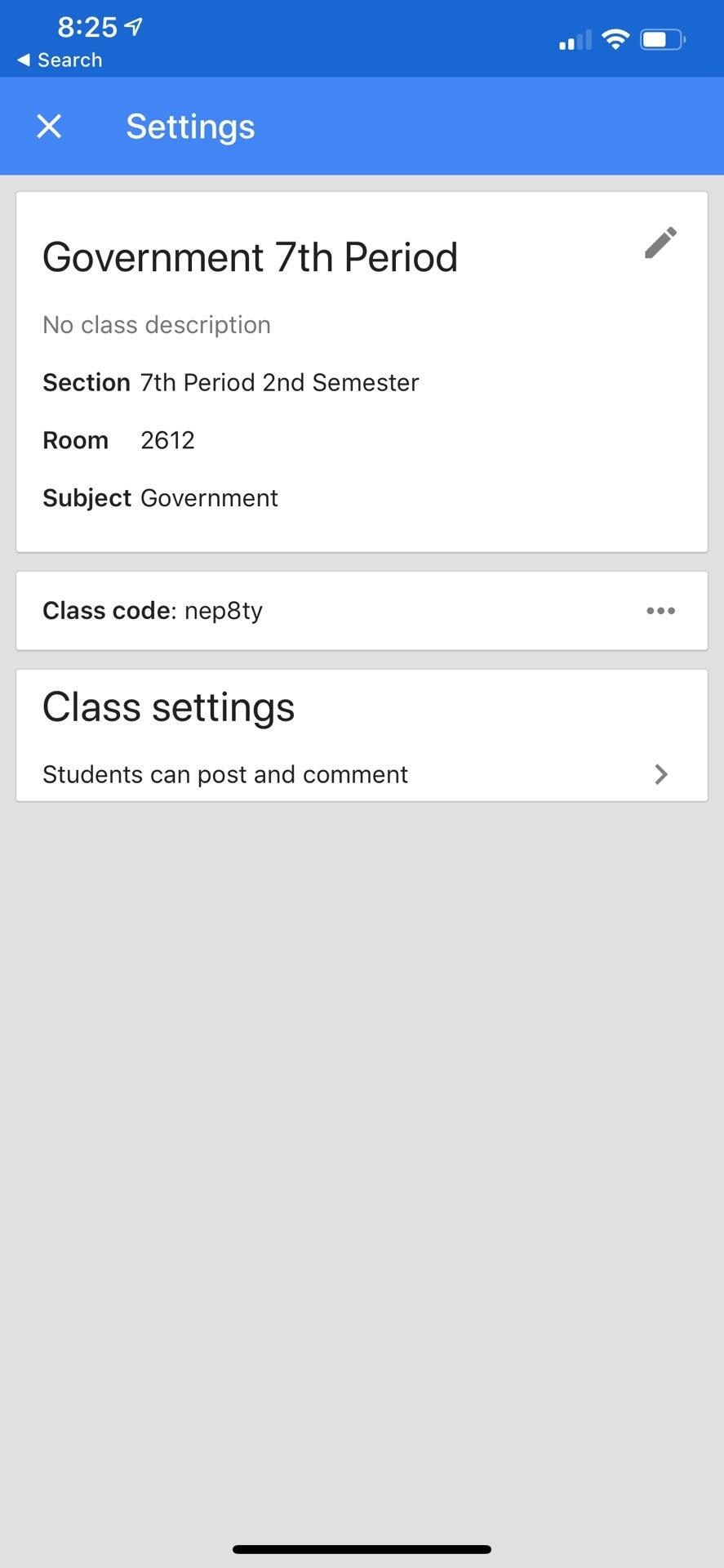Edit class details with pencil icon
The width and height of the screenshot is (724, 1568).
point(660,243)
